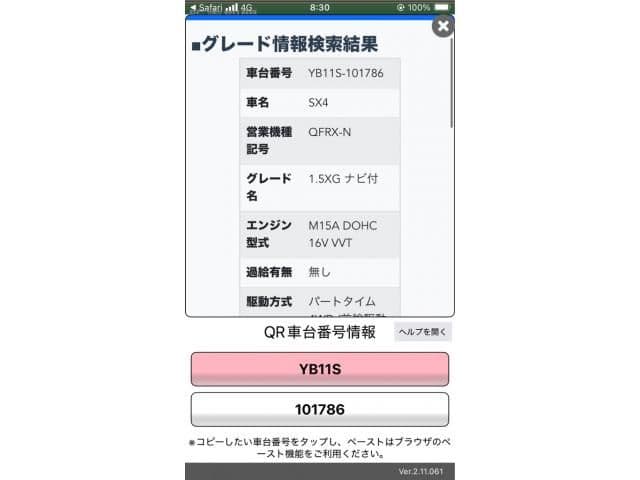Close the grade info search results popup

pos(442,26)
